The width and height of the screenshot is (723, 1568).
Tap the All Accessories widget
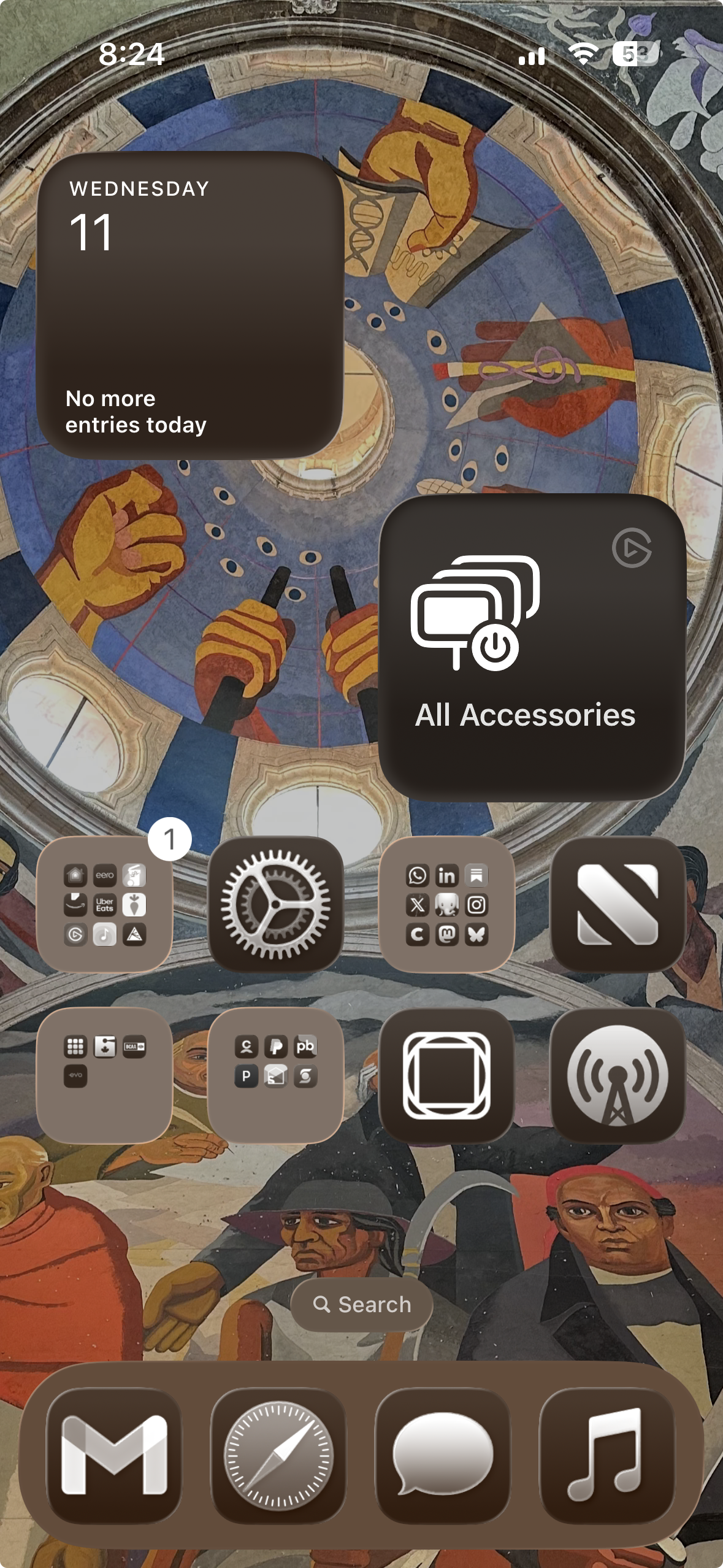(x=532, y=647)
